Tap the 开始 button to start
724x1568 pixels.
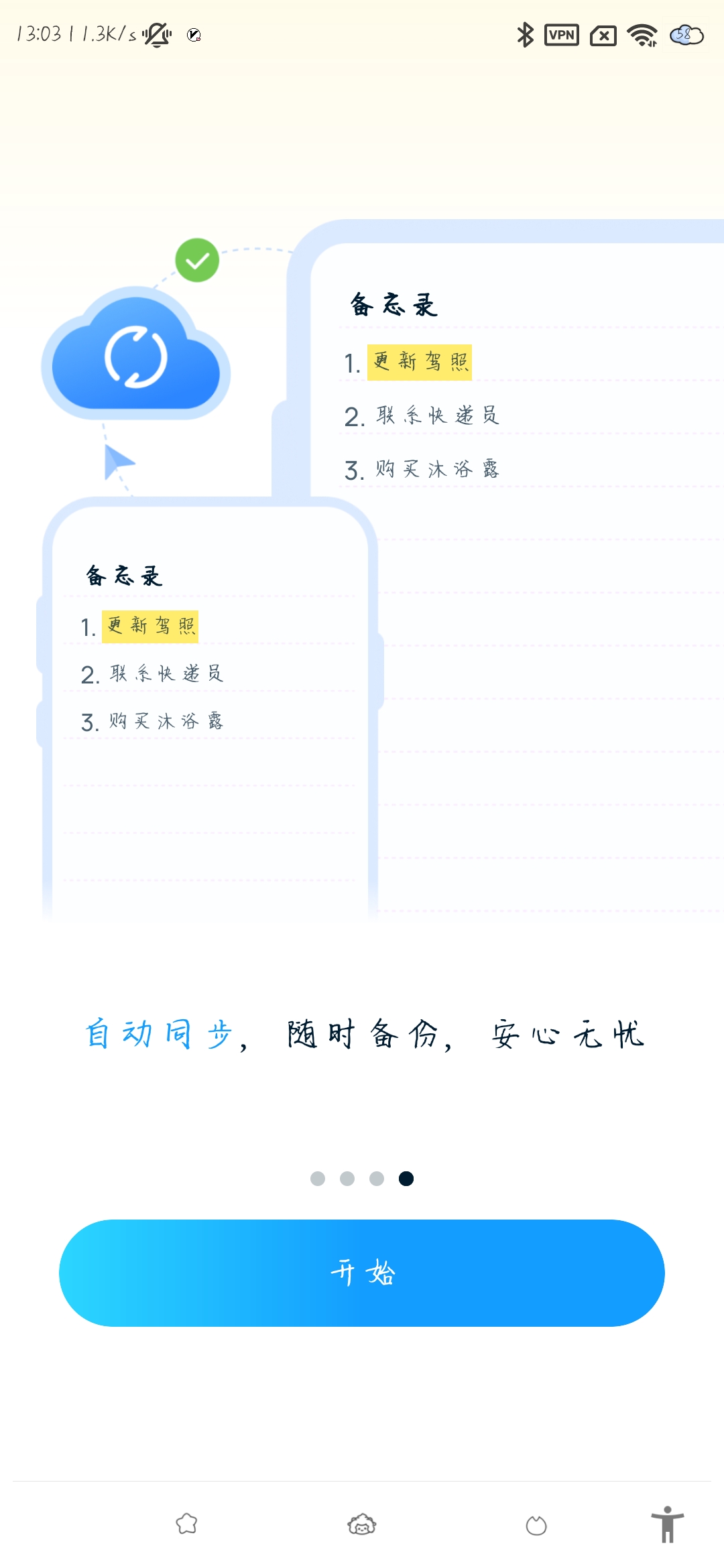click(x=362, y=1272)
